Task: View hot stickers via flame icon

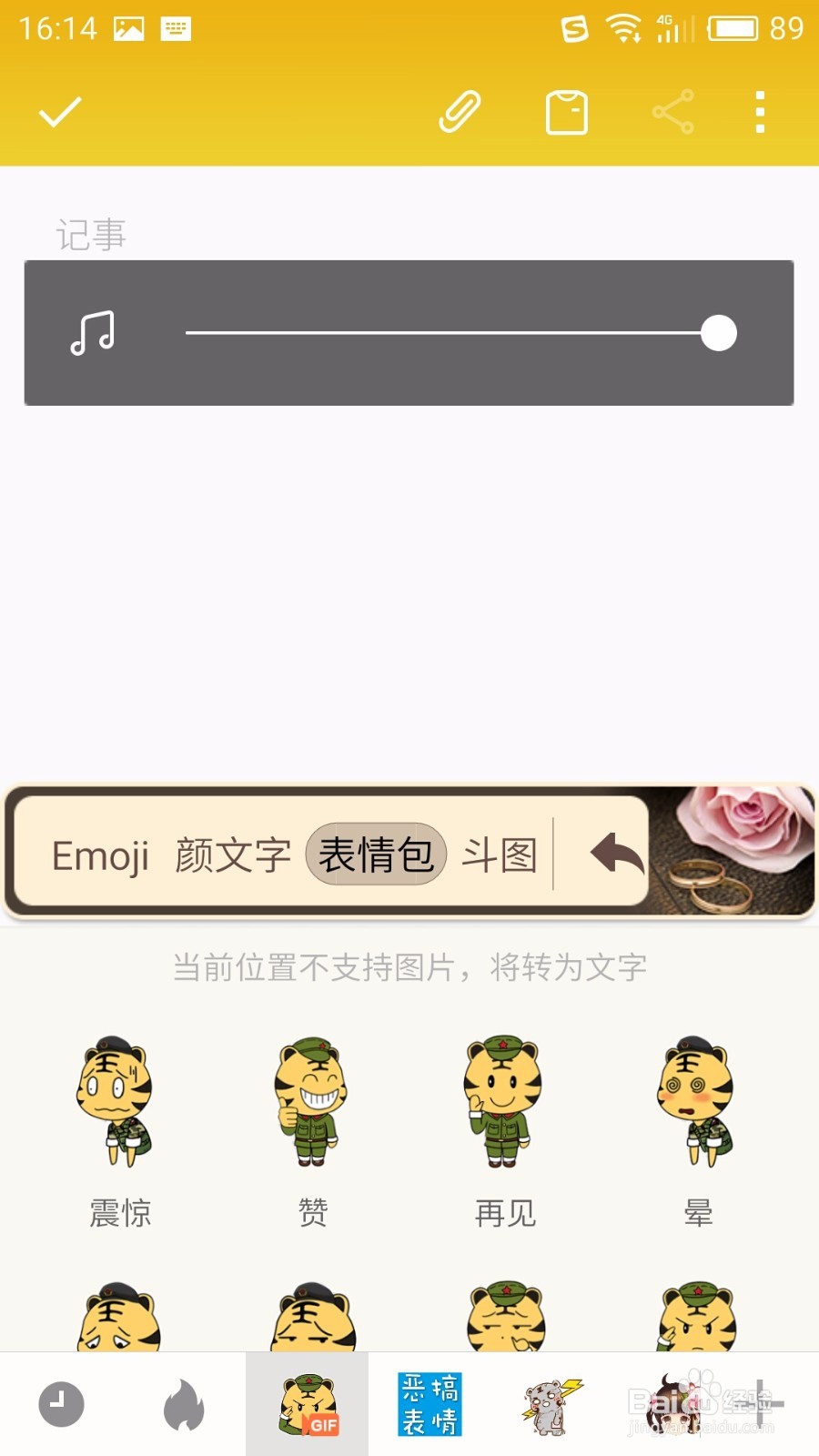Action: [x=182, y=1403]
